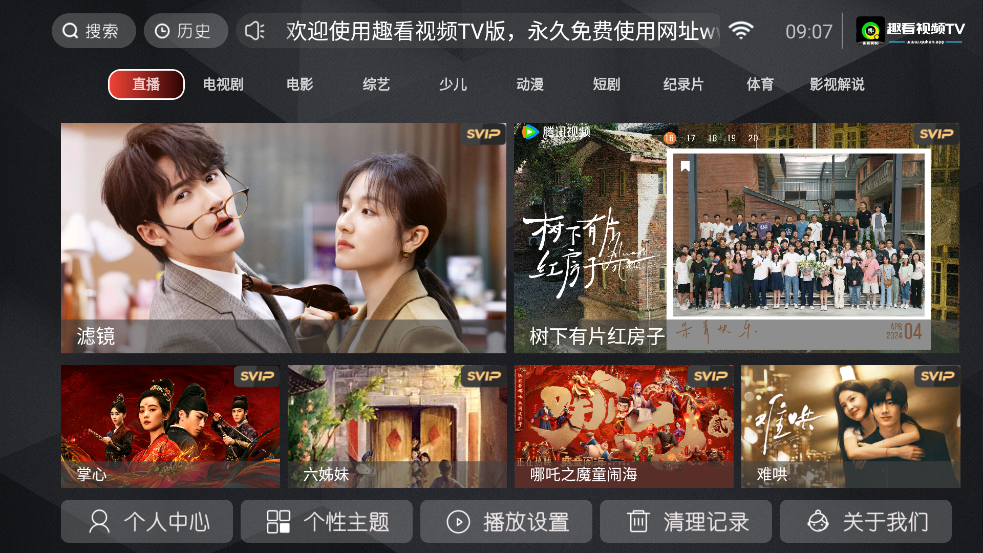The width and height of the screenshot is (983, 553).
Task: Tap 清理记录 to clear records
Action: click(x=686, y=521)
